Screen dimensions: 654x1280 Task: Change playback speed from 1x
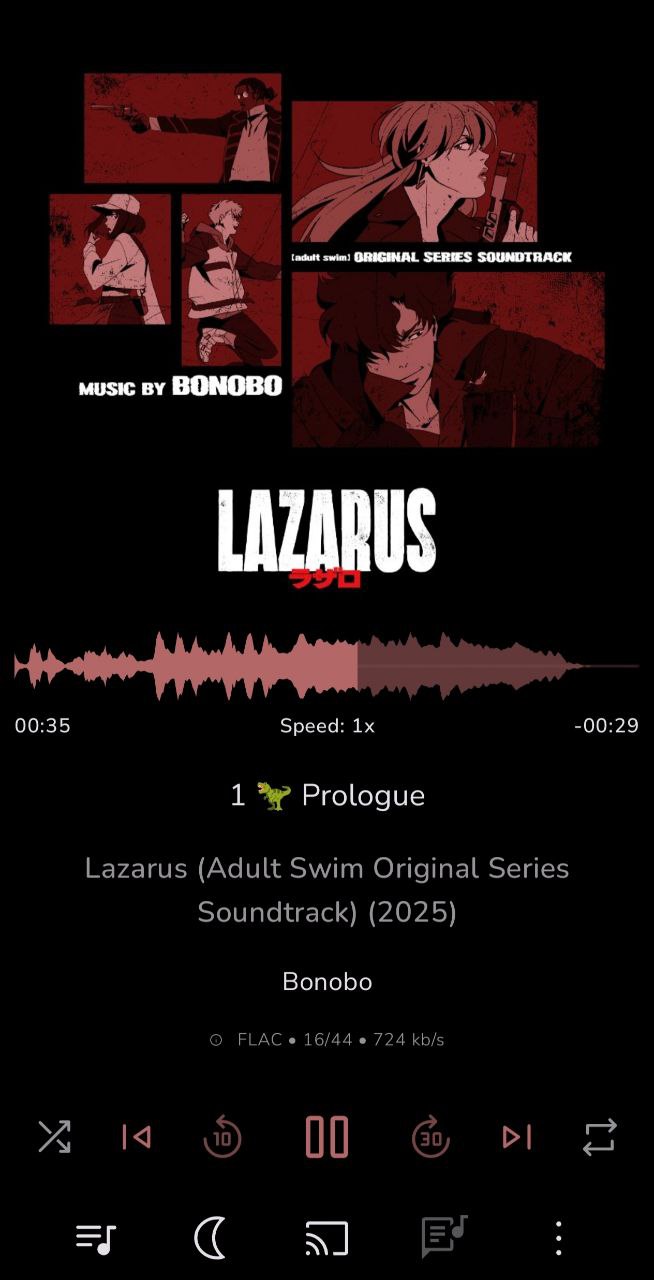click(x=327, y=726)
